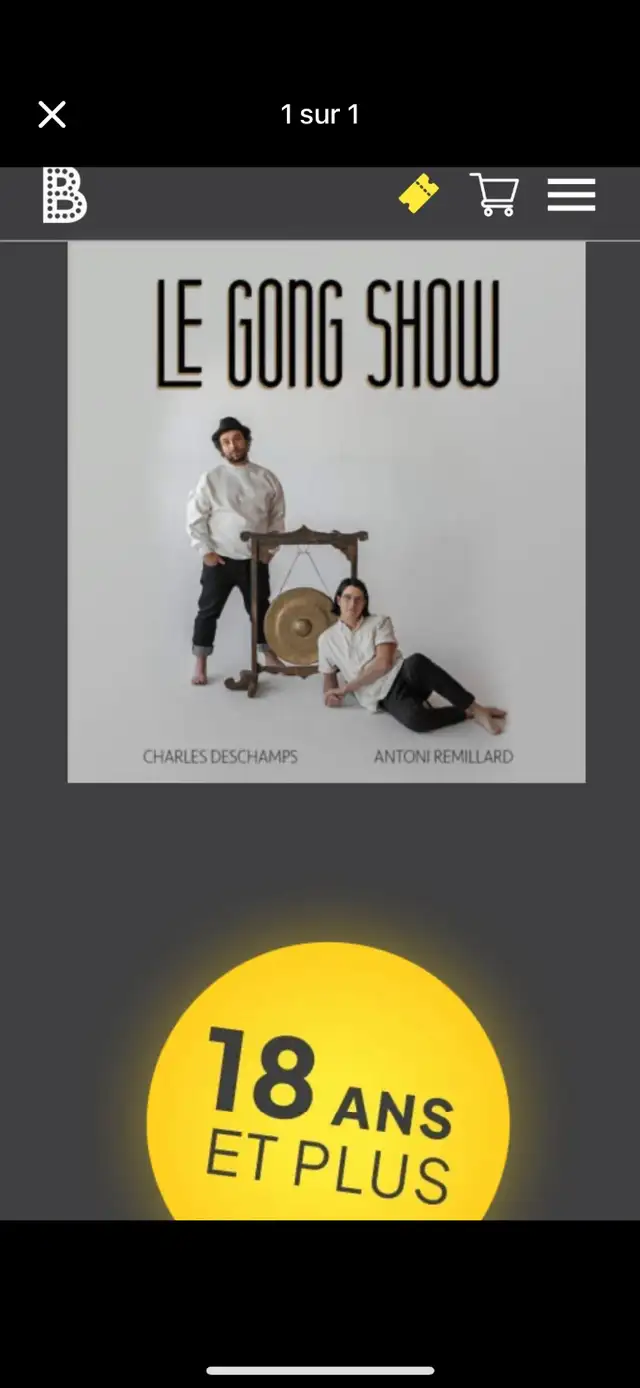Close the image viewer
This screenshot has height=1388, width=640.
[52, 115]
